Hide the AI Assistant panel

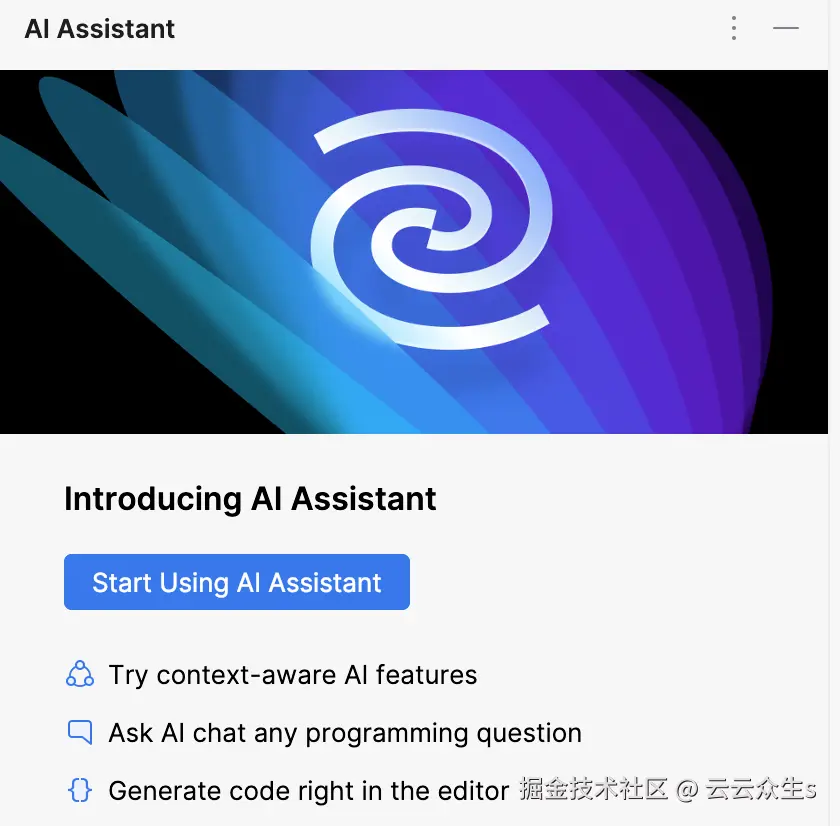(x=786, y=28)
